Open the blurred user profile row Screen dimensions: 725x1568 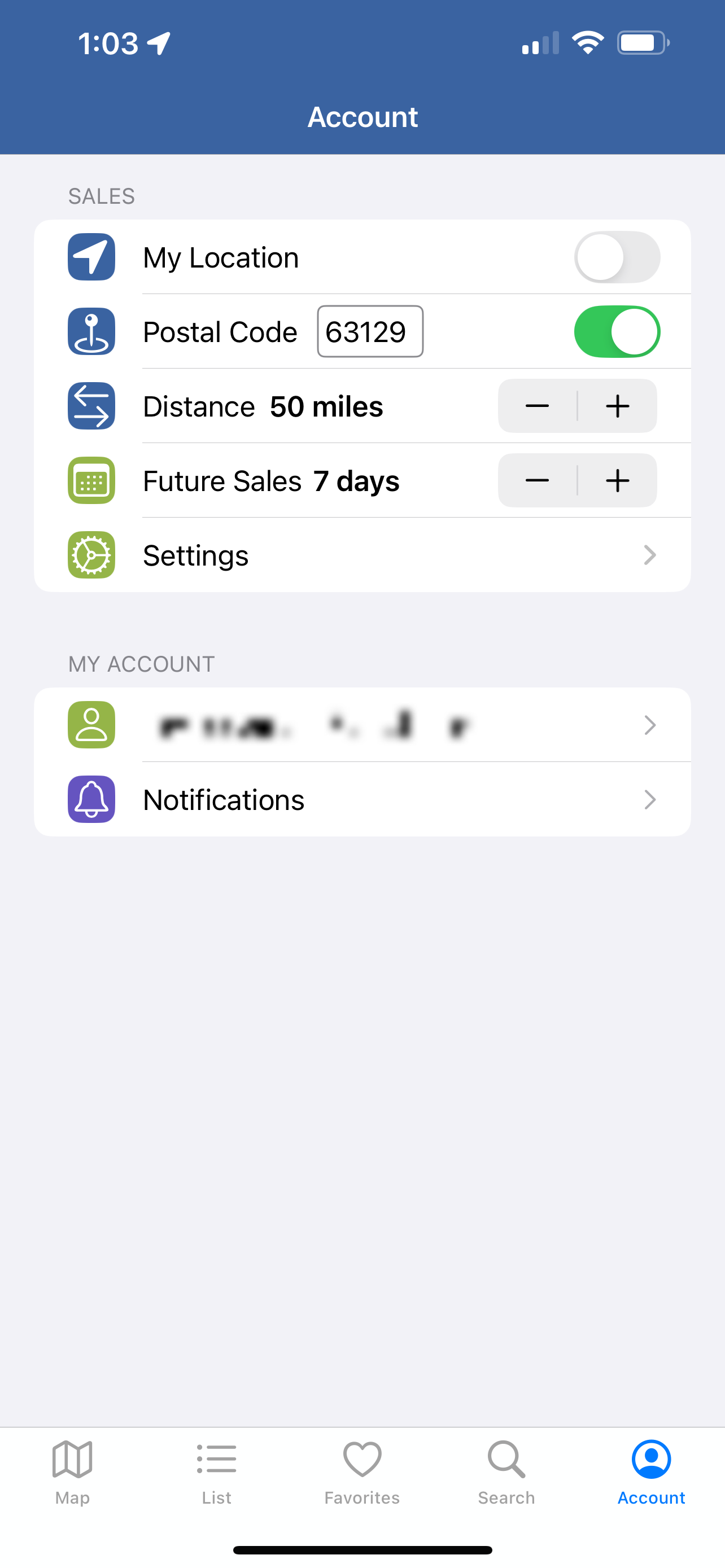coord(362,725)
